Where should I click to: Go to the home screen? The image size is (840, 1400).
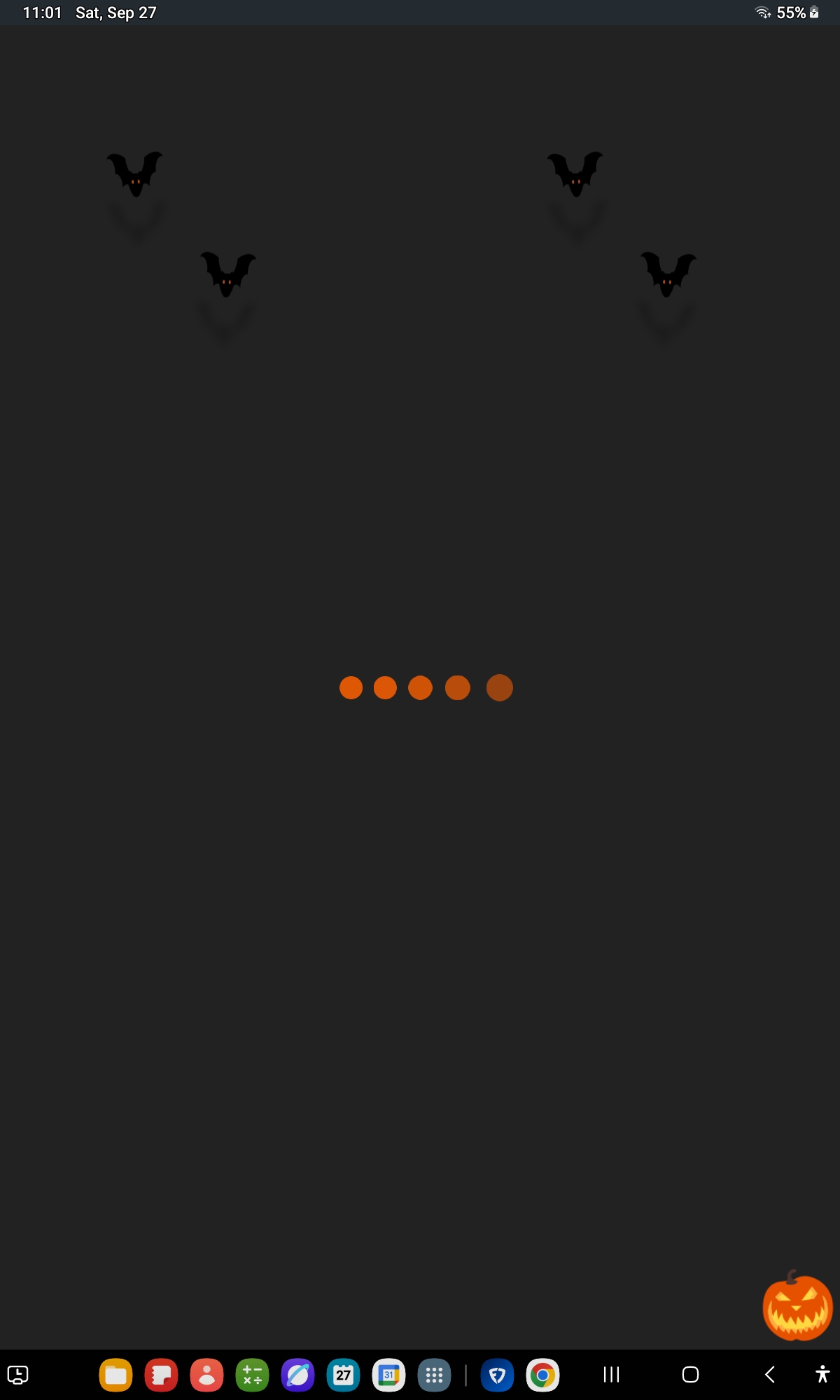pyautogui.click(x=690, y=1375)
